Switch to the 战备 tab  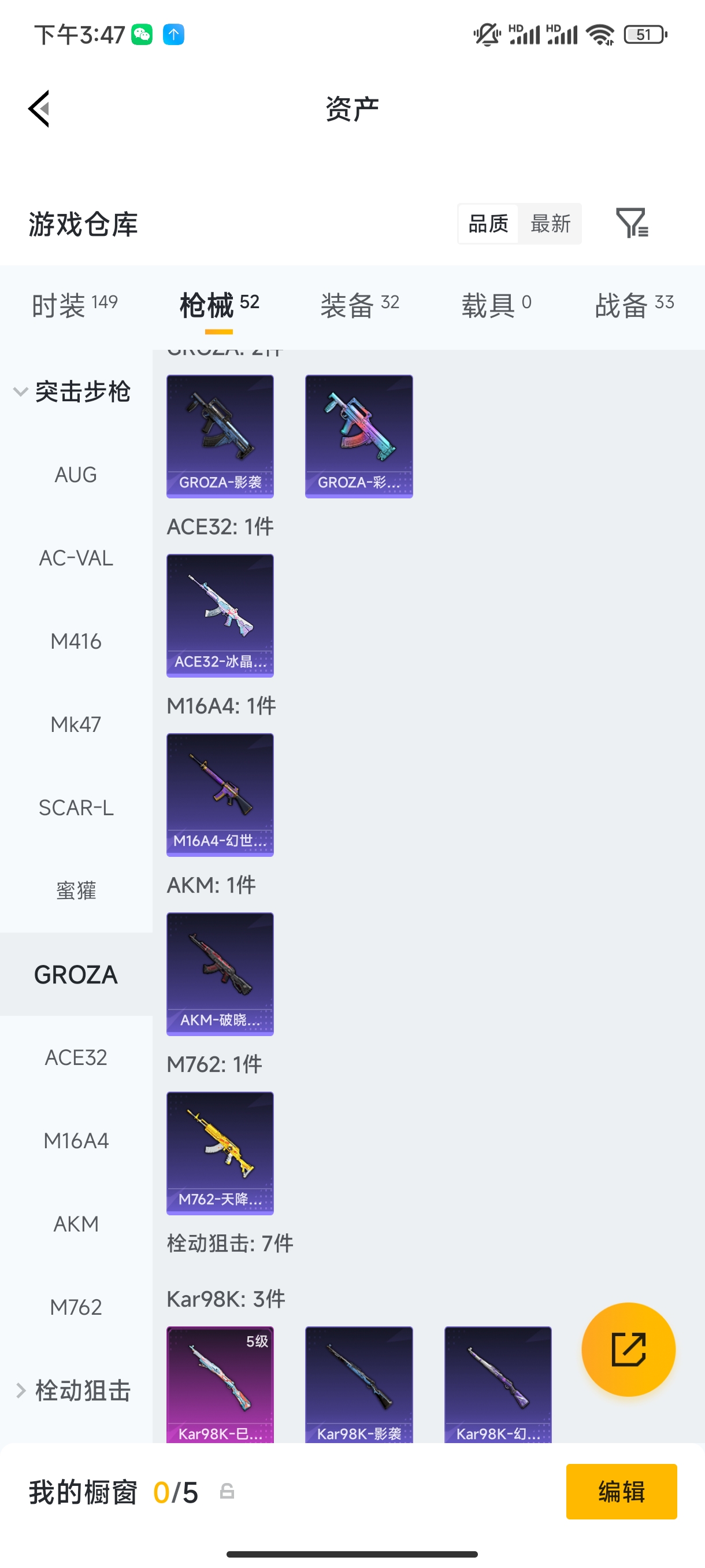(634, 304)
